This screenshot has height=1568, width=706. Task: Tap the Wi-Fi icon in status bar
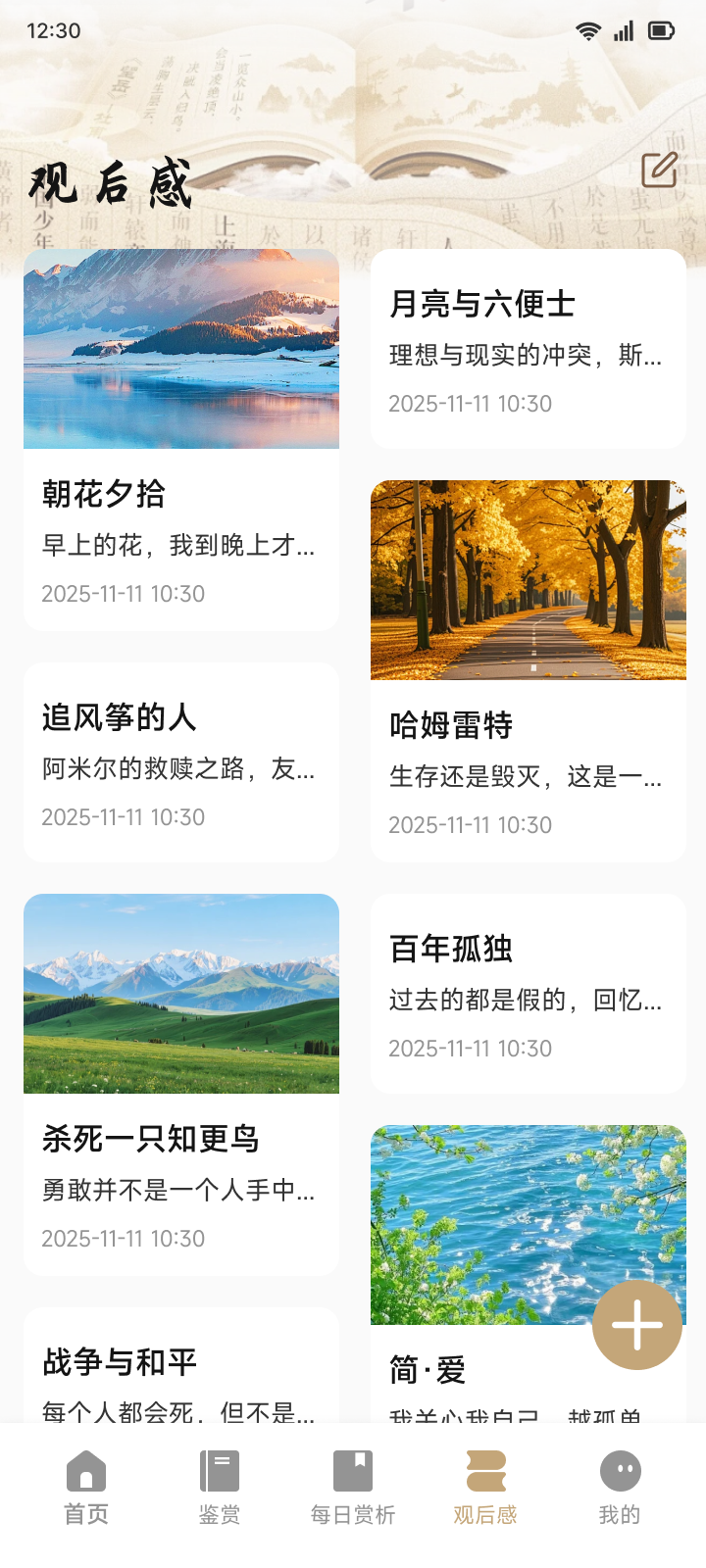[586, 30]
